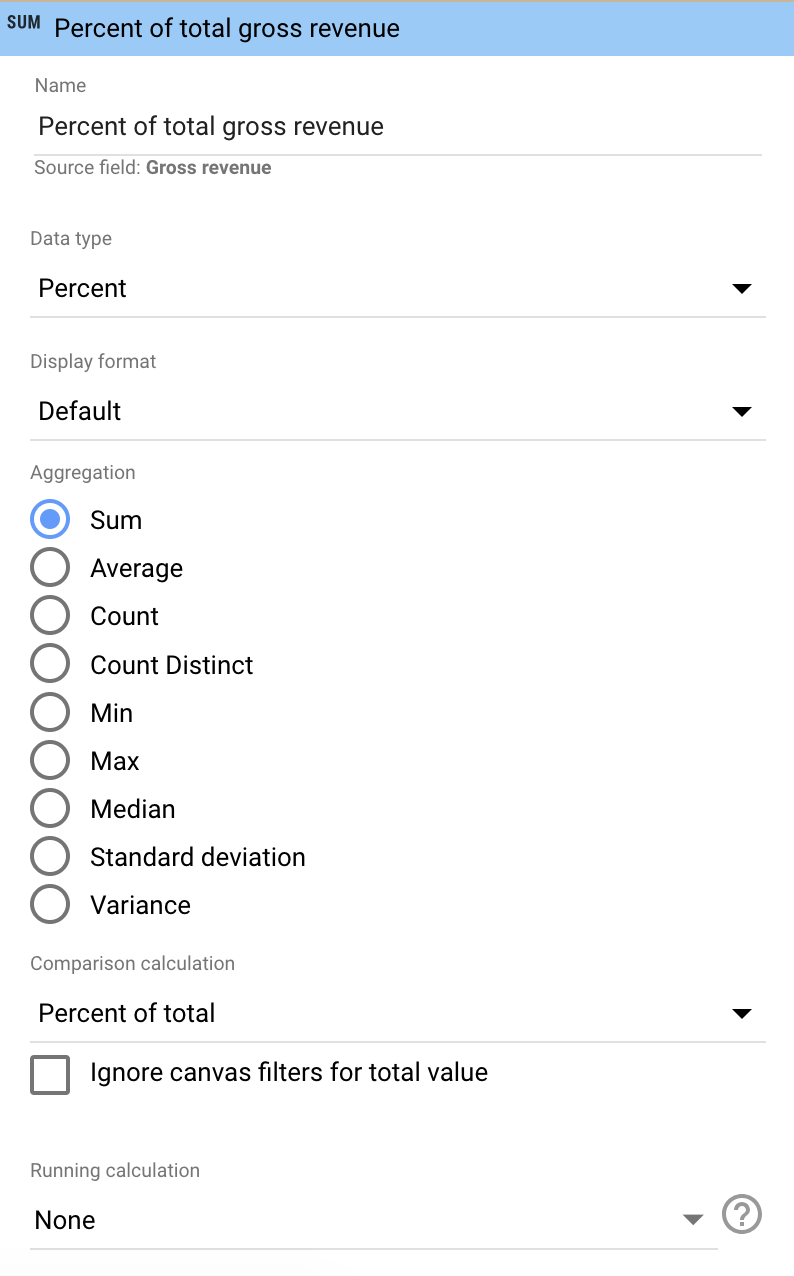Select the Average aggregation radio button
The height and width of the screenshot is (1276, 794).
point(50,567)
